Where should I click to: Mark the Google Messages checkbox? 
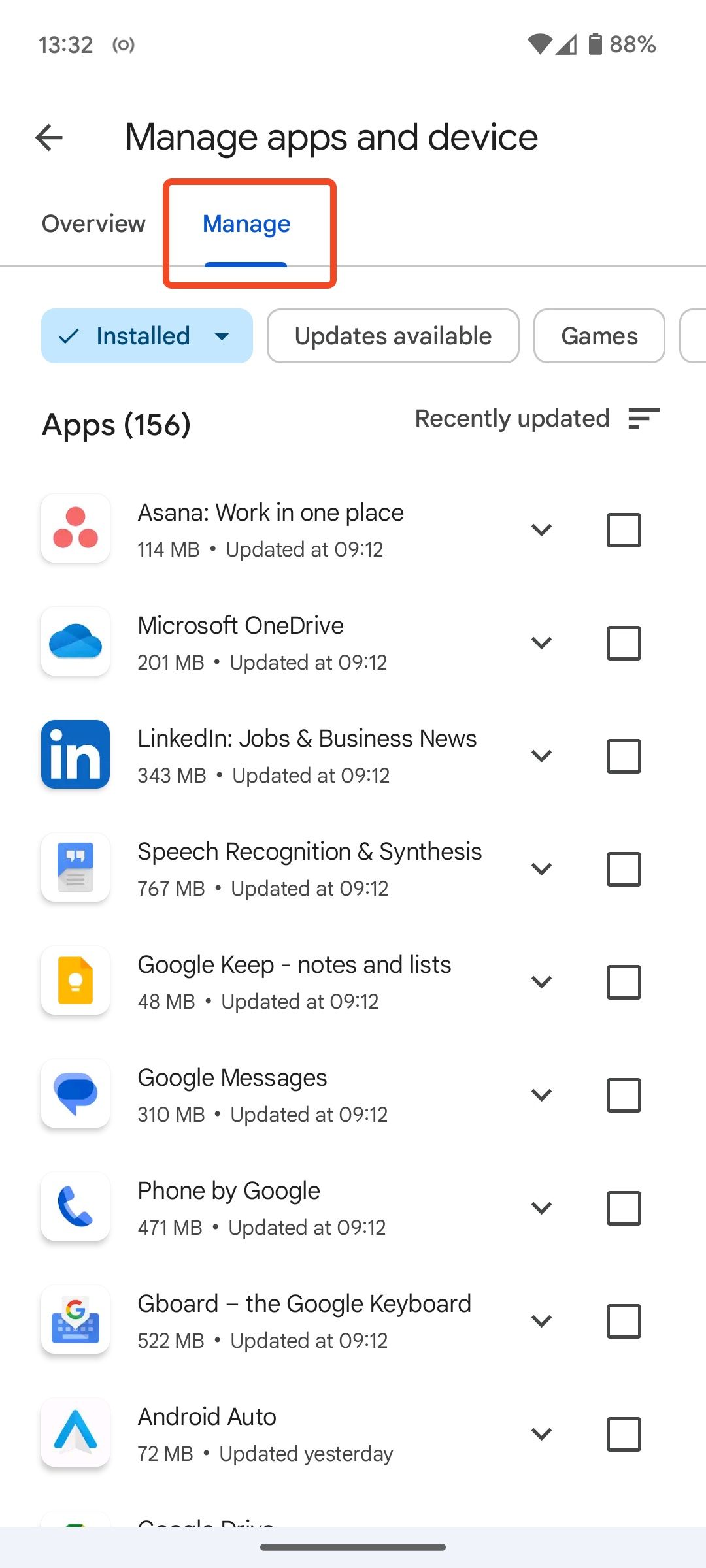click(x=624, y=1095)
